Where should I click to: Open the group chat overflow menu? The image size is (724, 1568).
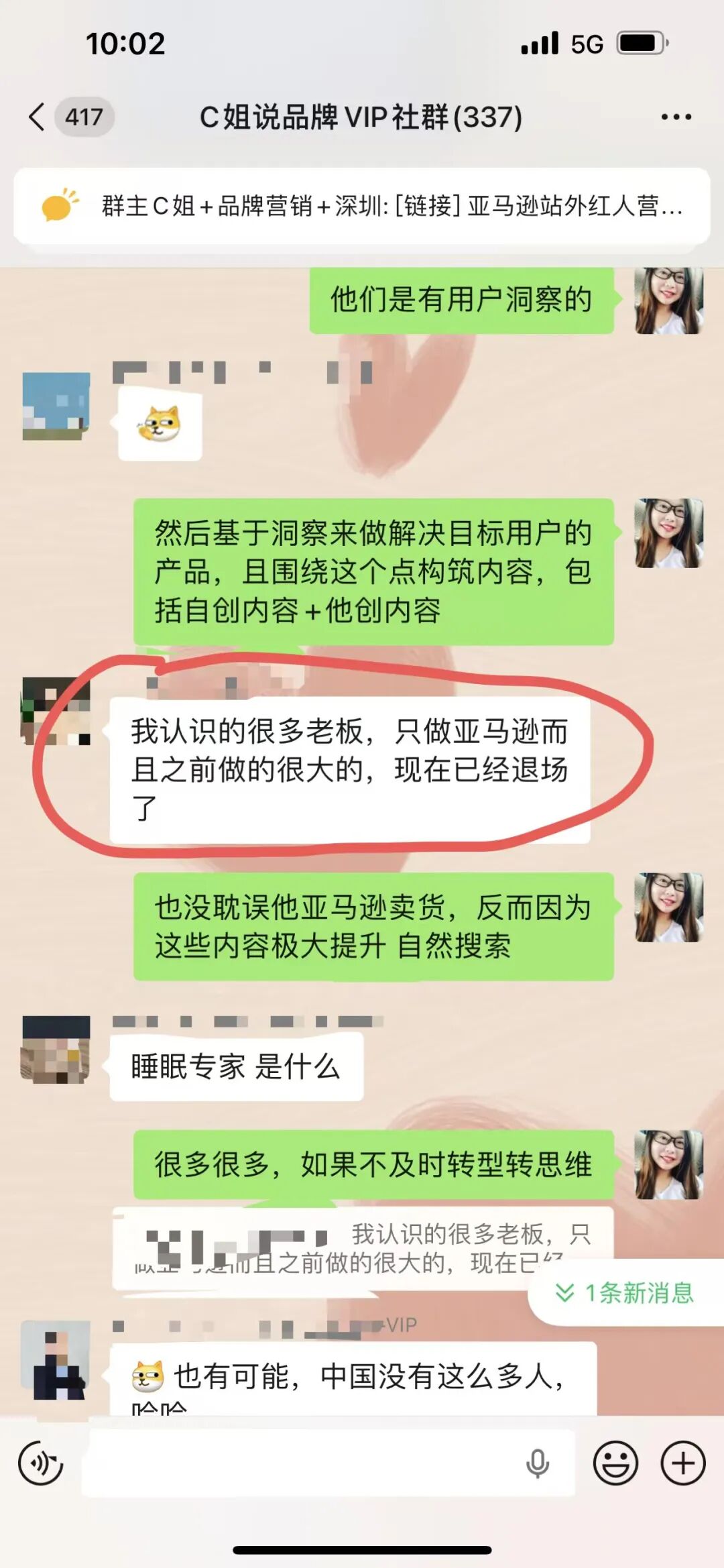[676, 117]
